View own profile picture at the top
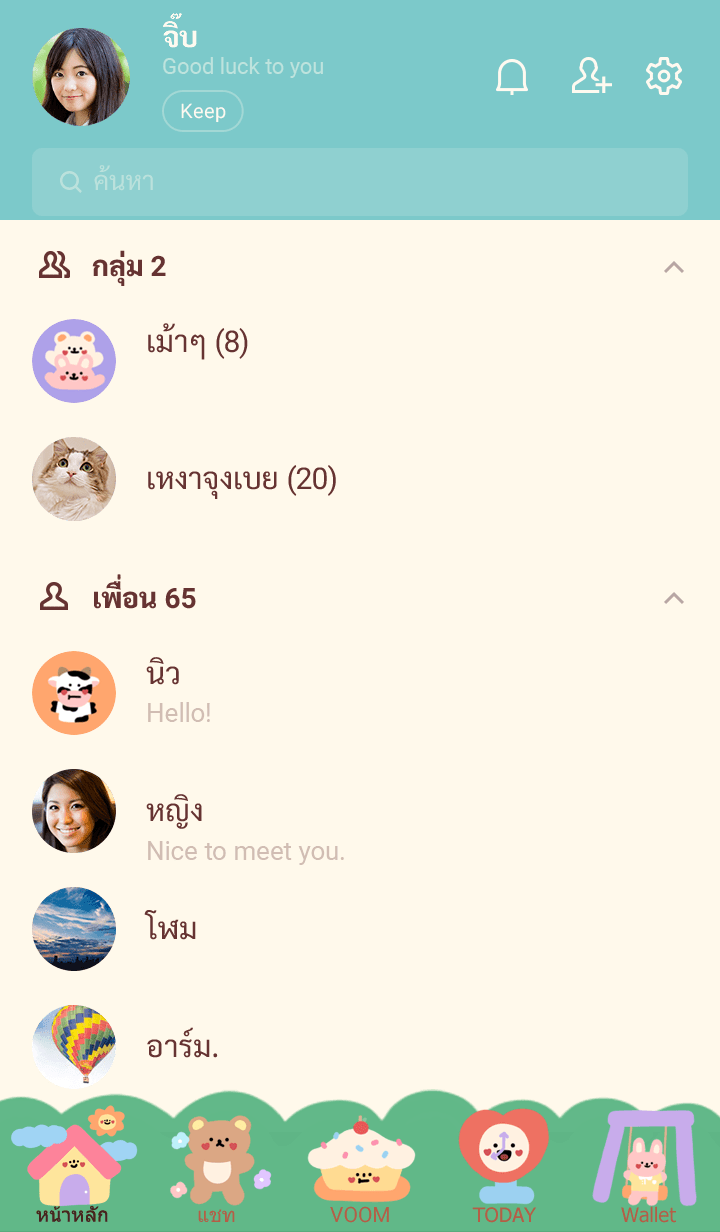The height and width of the screenshot is (1232, 720). coord(81,77)
